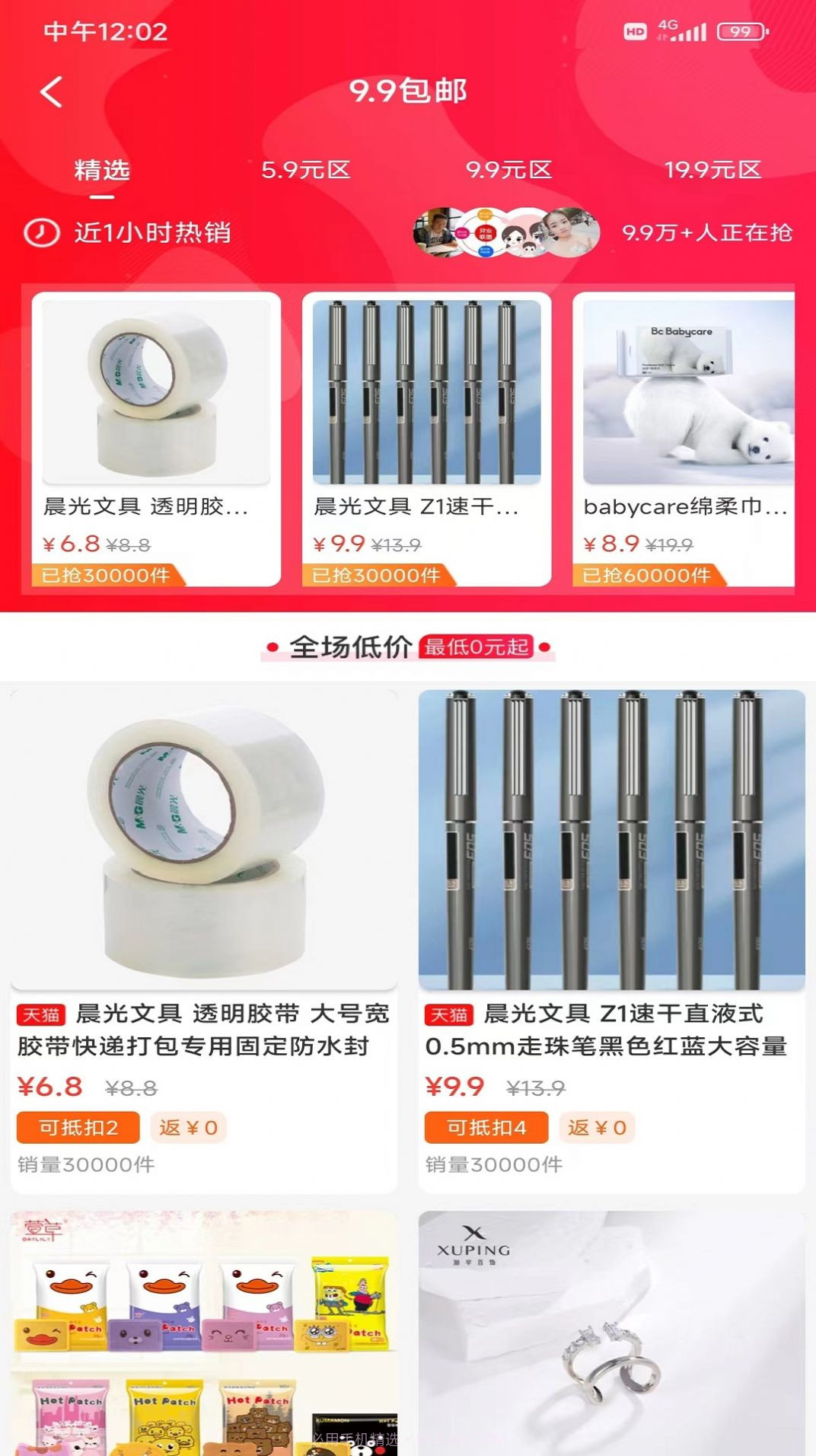816x1456 pixels.
Task: Open the 天猫 badge on the tape product
Action: (42, 1014)
